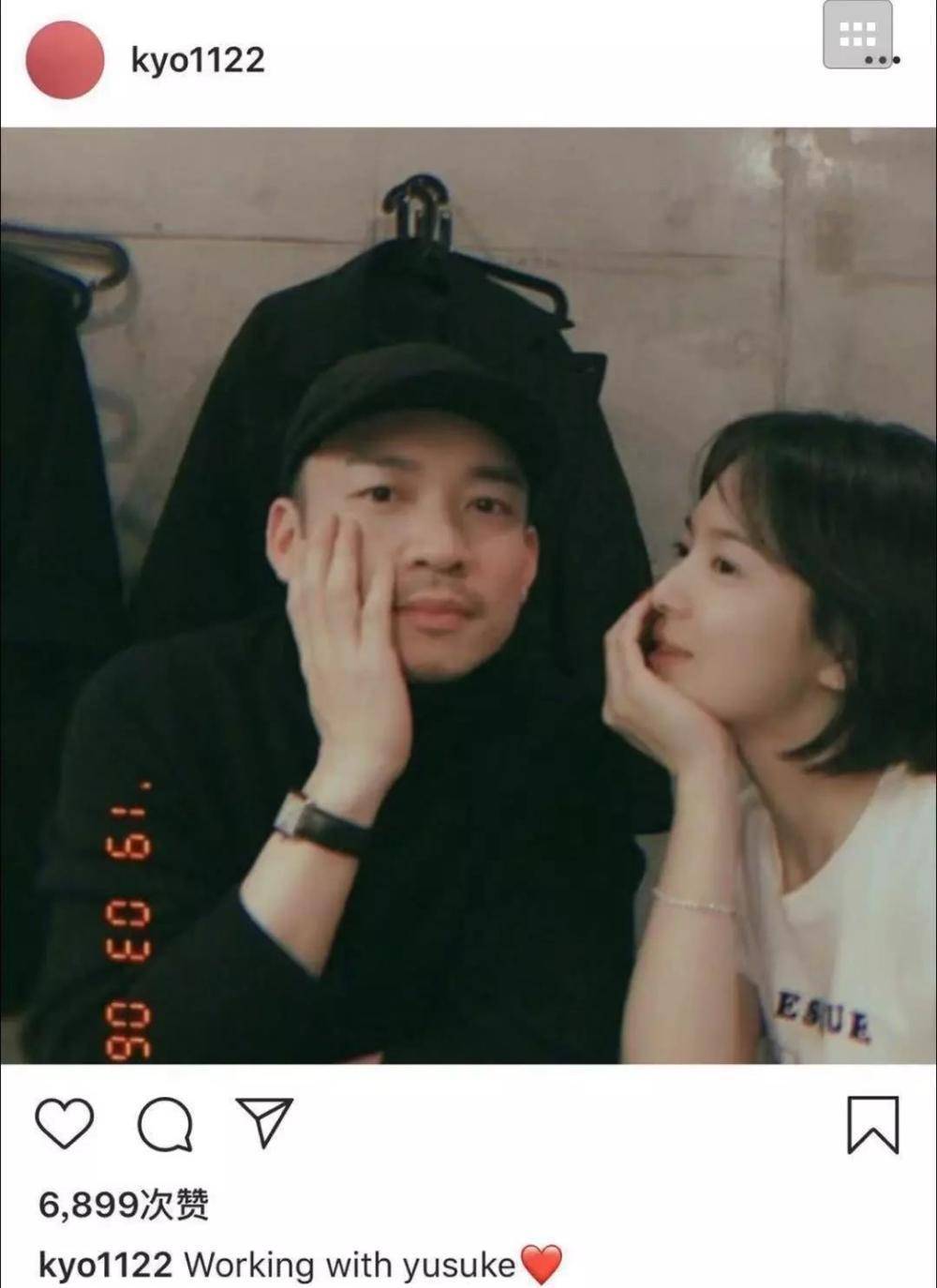
Task: Open the post's three-dot overflow menu
Action: click(881, 60)
